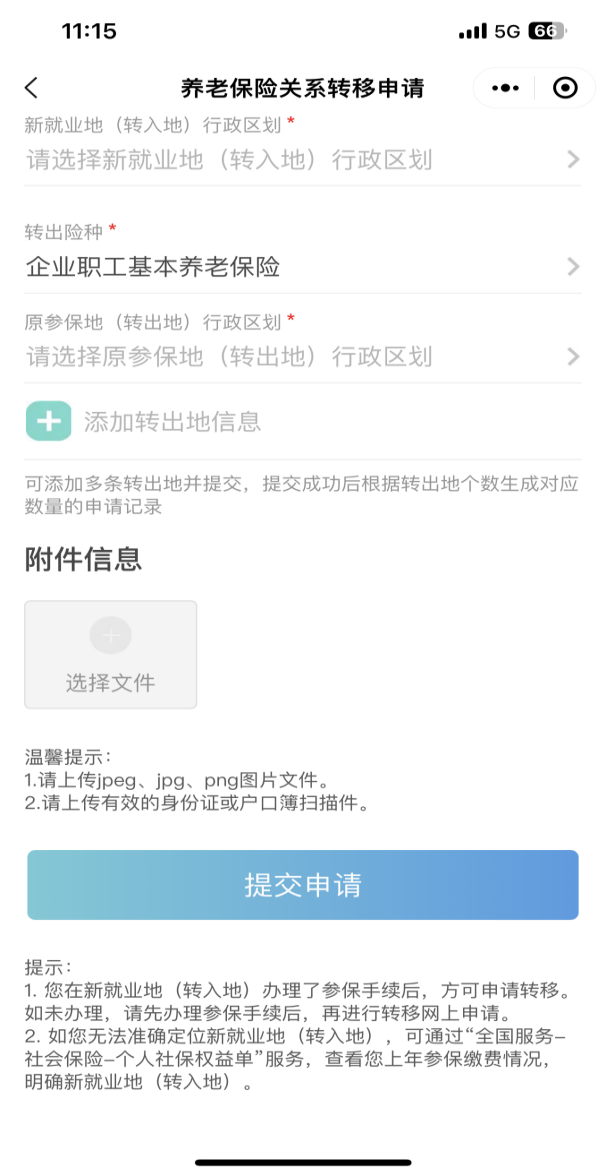
Task: Upload an attachment via 选择文件
Action: pyautogui.click(x=111, y=655)
